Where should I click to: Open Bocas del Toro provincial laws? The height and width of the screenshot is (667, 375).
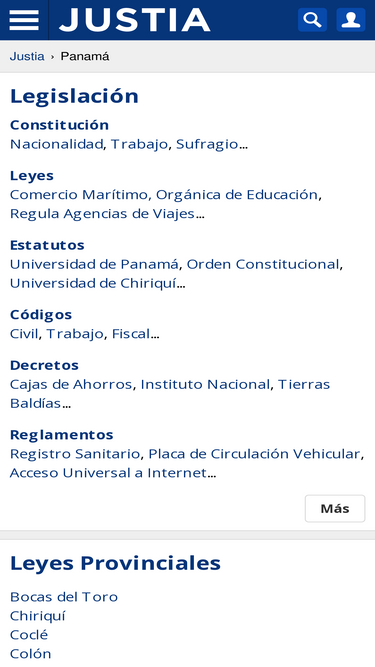(x=64, y=597)
